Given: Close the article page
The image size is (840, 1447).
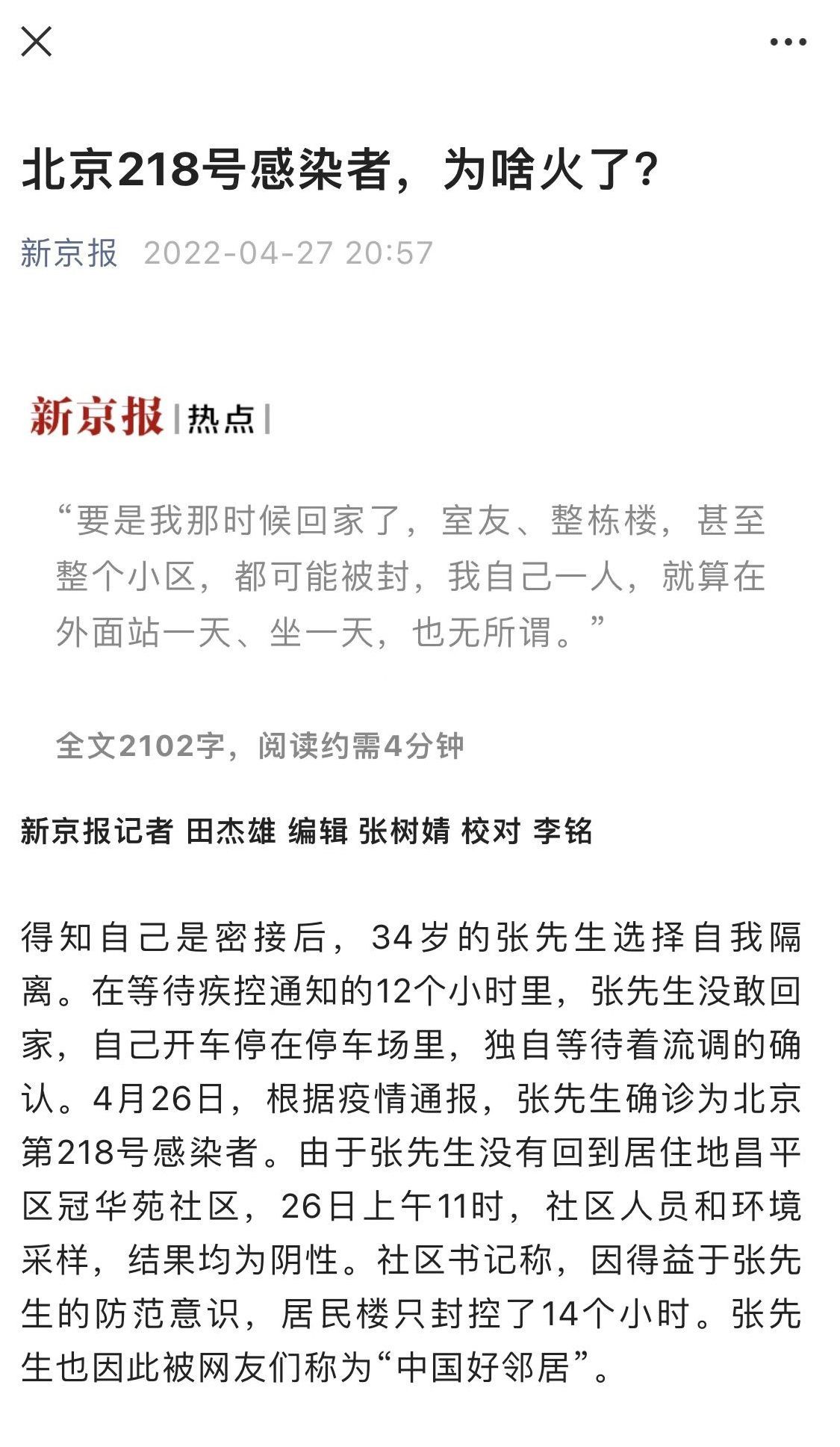Looking at the screenshot, I should pyautogui.click(x=36, y=41).
